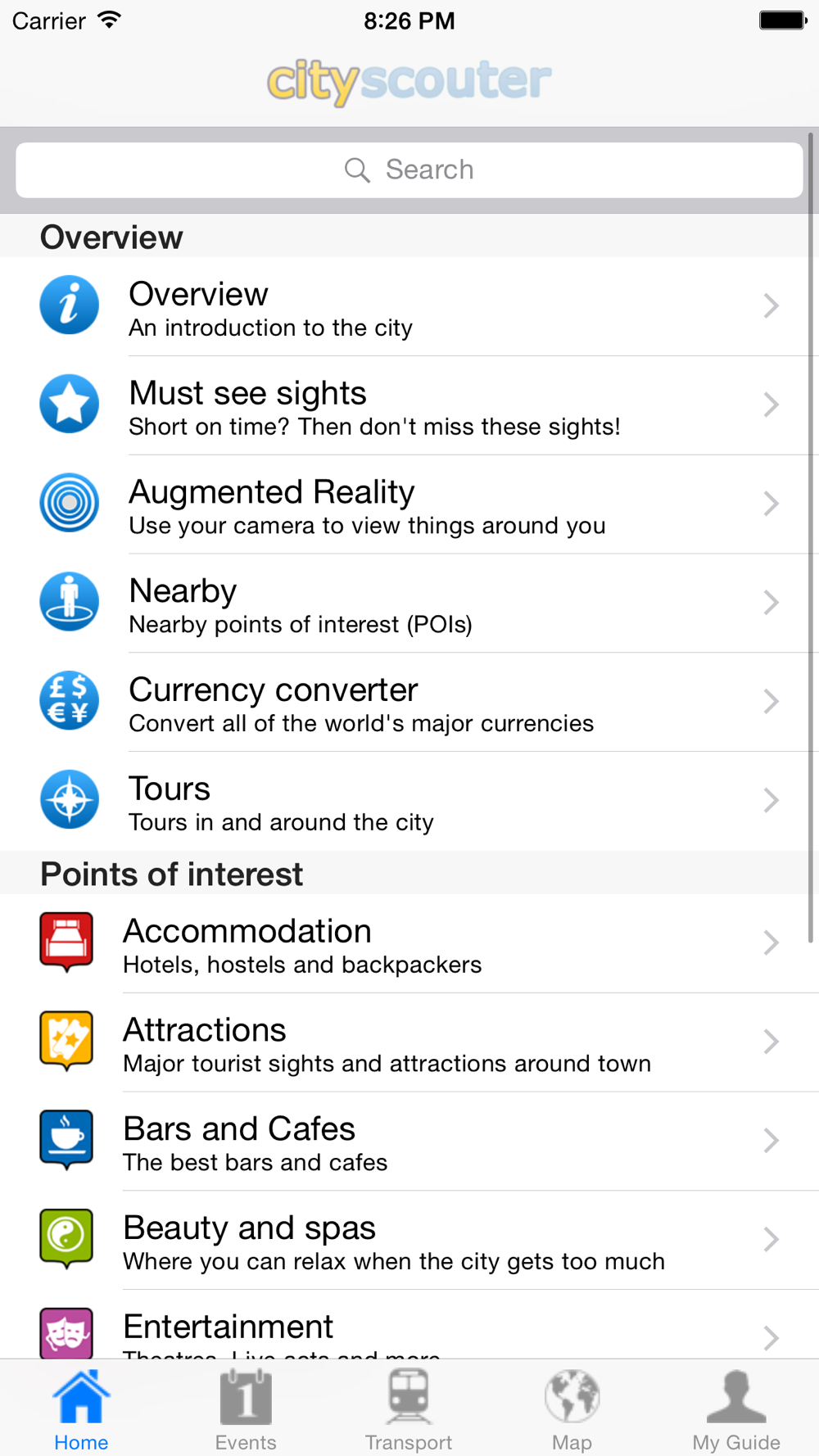Go to the Map tab
This screenshot has height=1456, width=819.
coord(572,1410)
